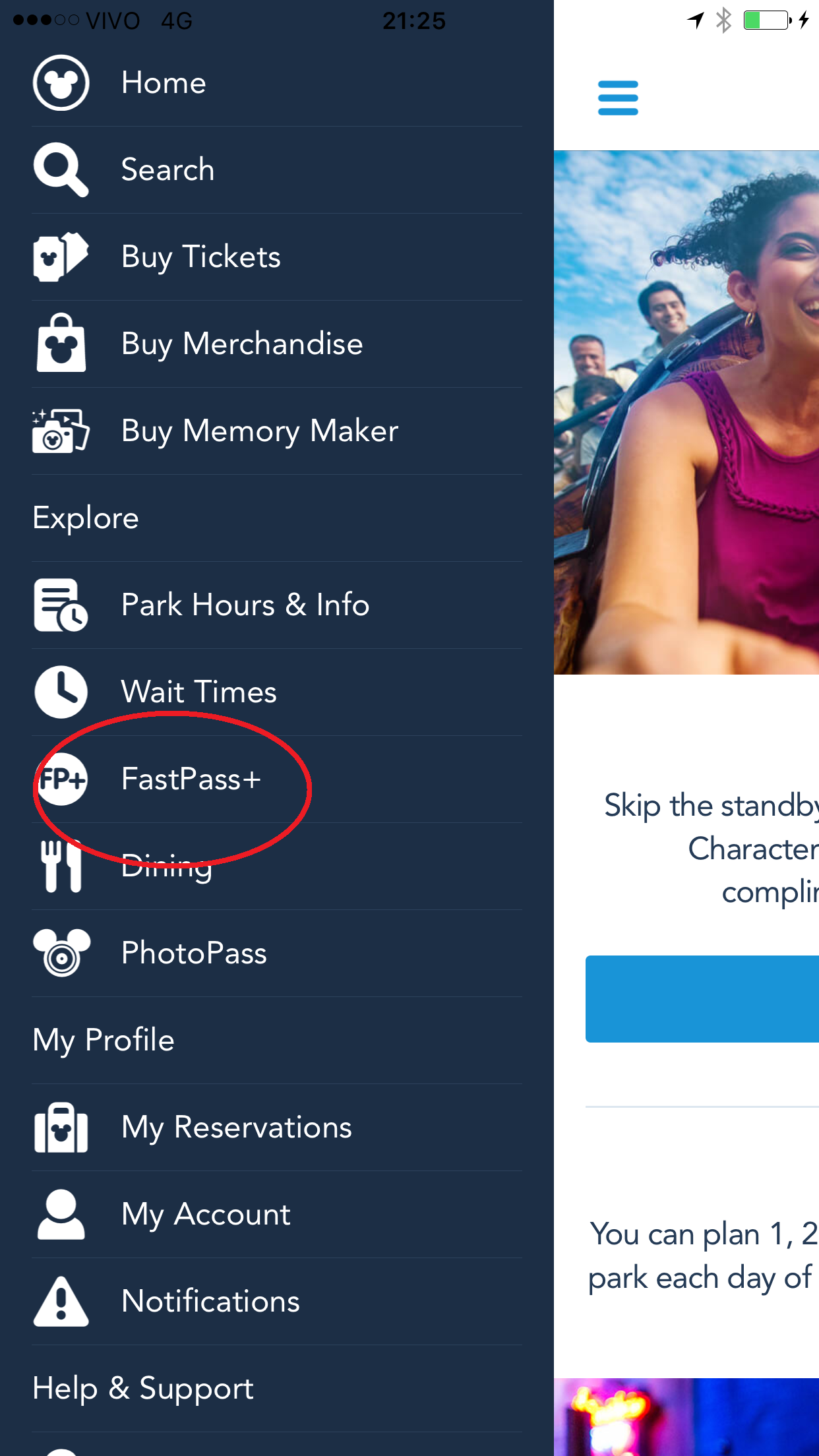The image size is (819, 1456).
Task: Close drawer with the hamburger menu button
Action: [x=618, y=98]
